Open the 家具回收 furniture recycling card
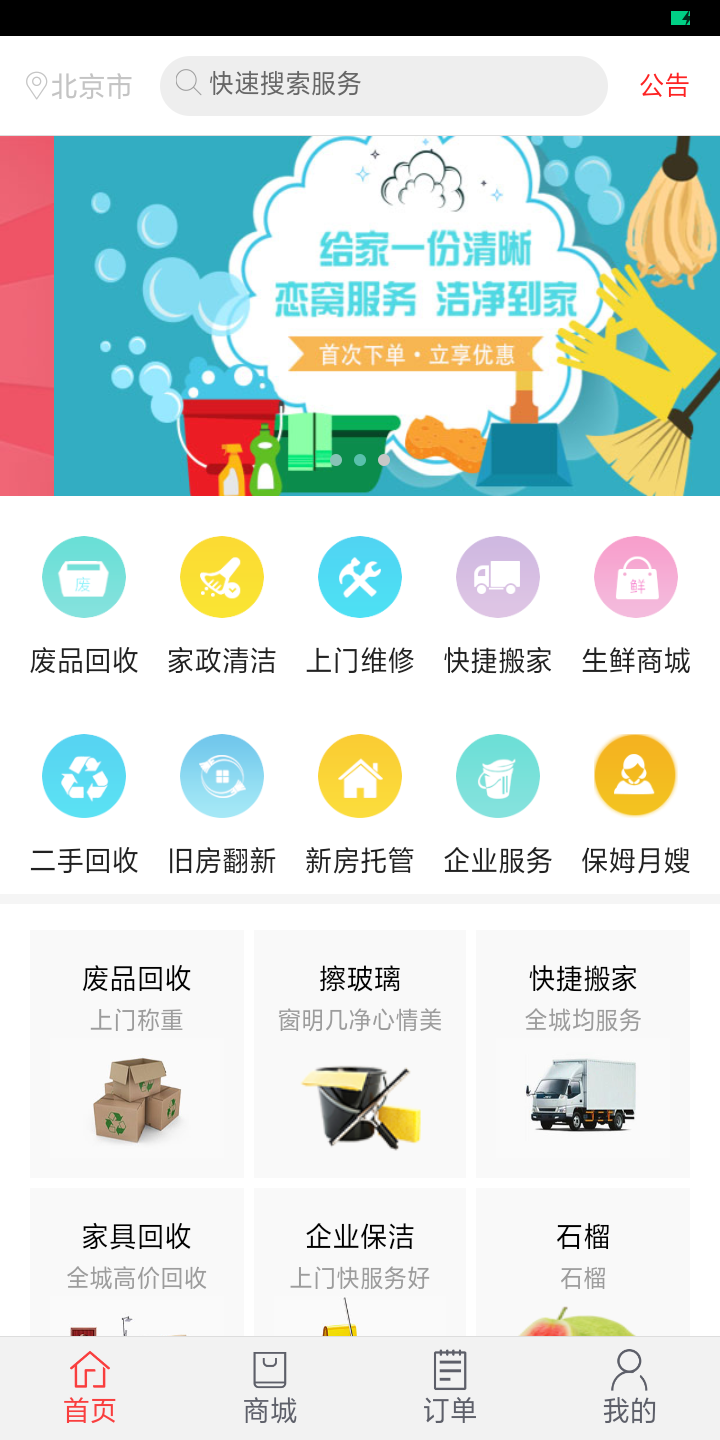 [137, 1262]
